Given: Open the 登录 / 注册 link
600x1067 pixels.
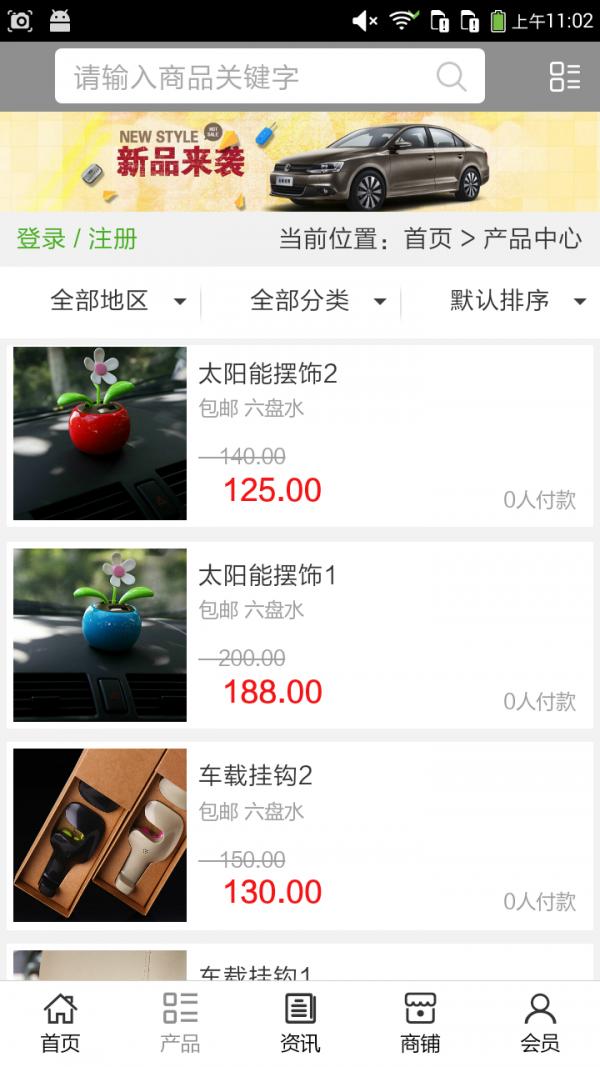Looking at the screenshot, I should (77, 239).
